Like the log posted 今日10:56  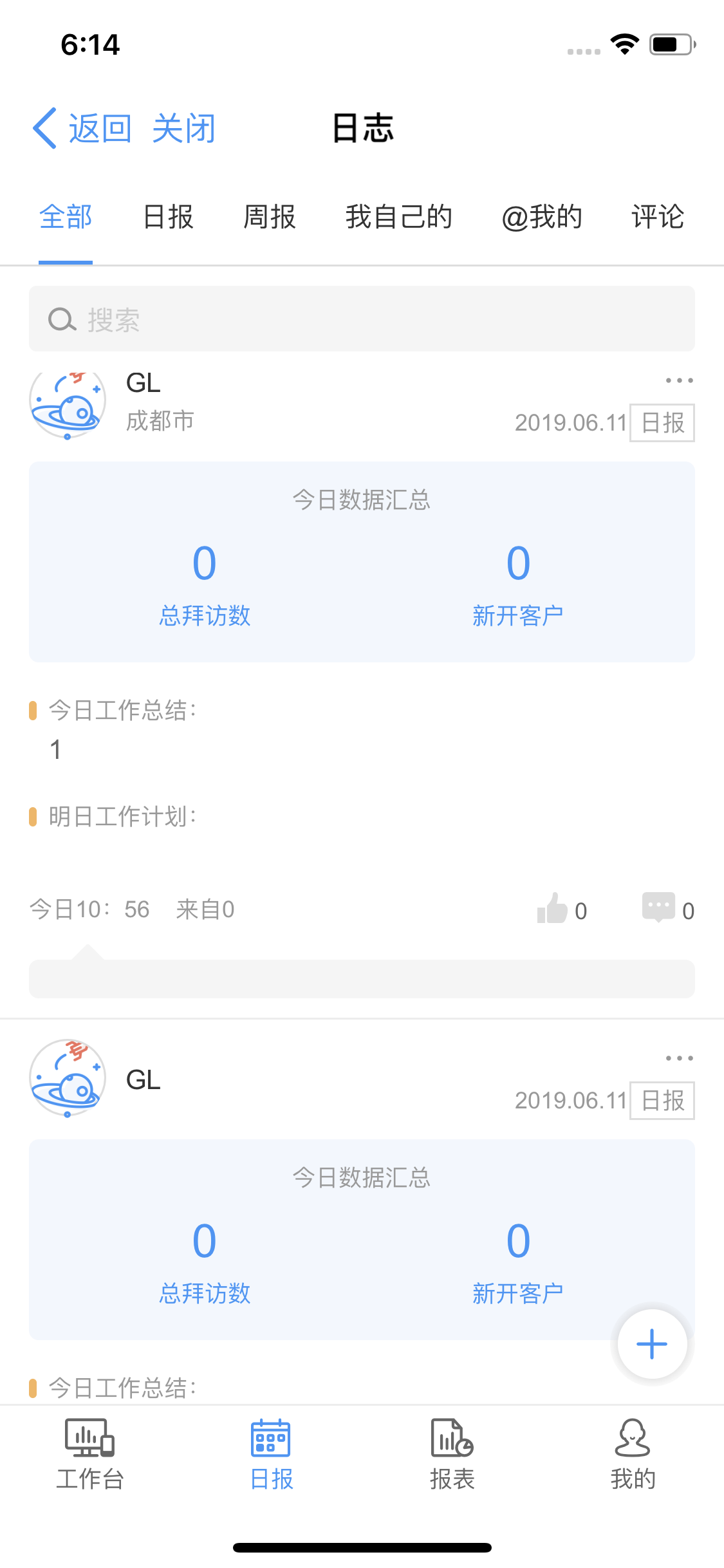553,909
